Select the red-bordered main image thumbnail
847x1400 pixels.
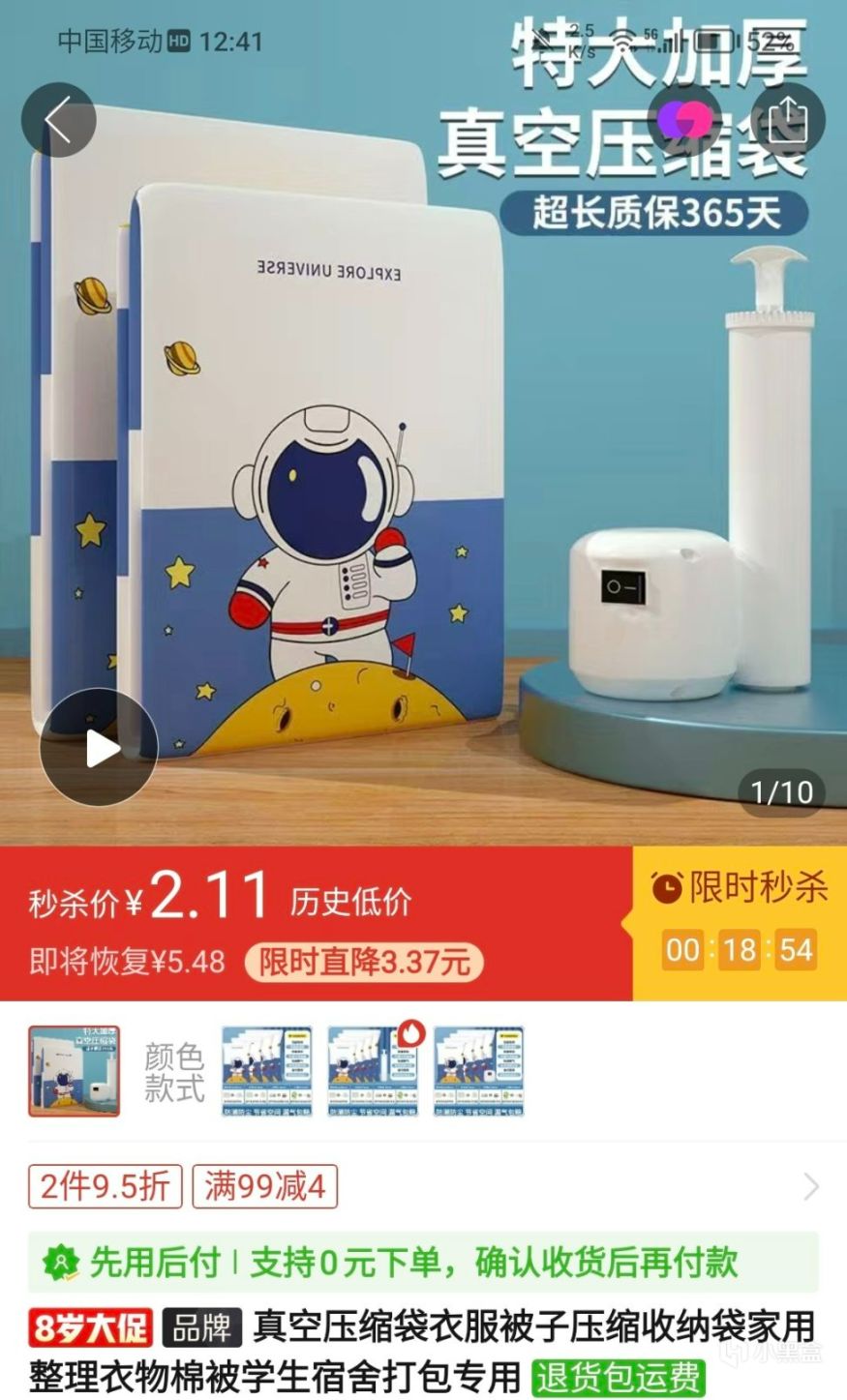pos(75,1071)
